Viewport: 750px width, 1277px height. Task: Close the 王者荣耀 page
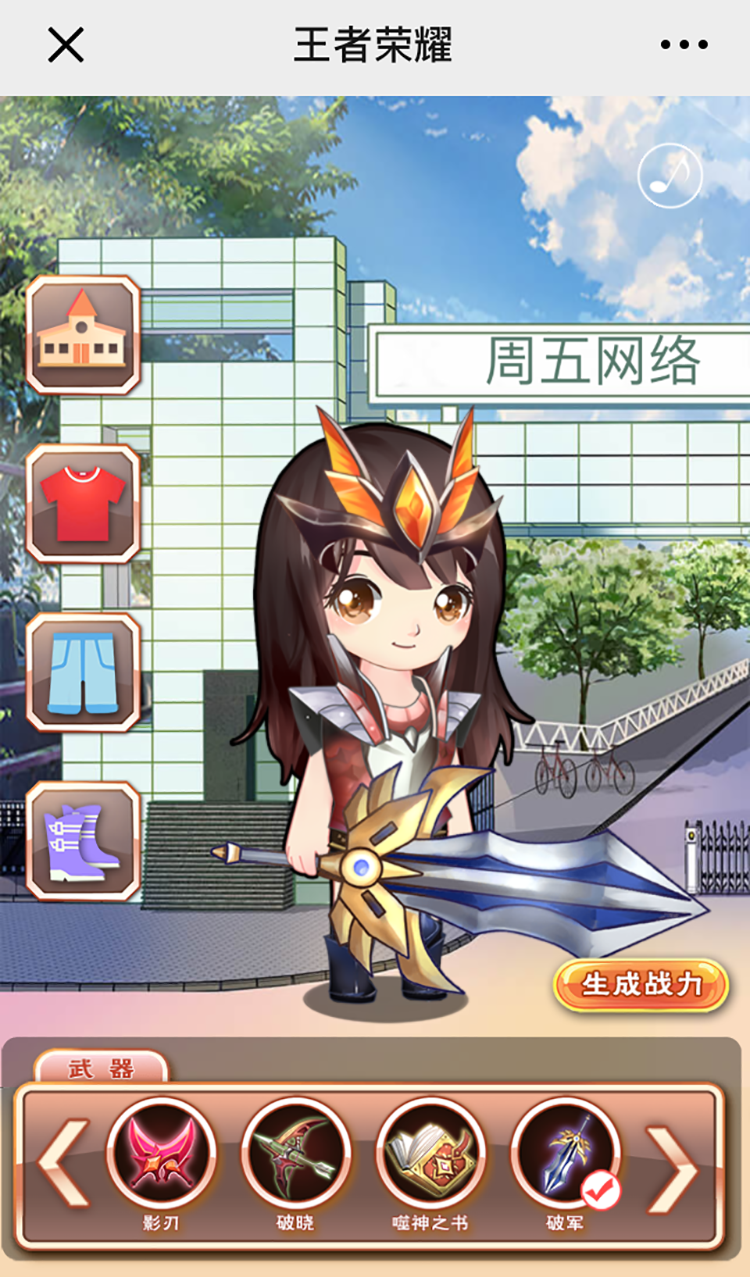tap(66, 45)
